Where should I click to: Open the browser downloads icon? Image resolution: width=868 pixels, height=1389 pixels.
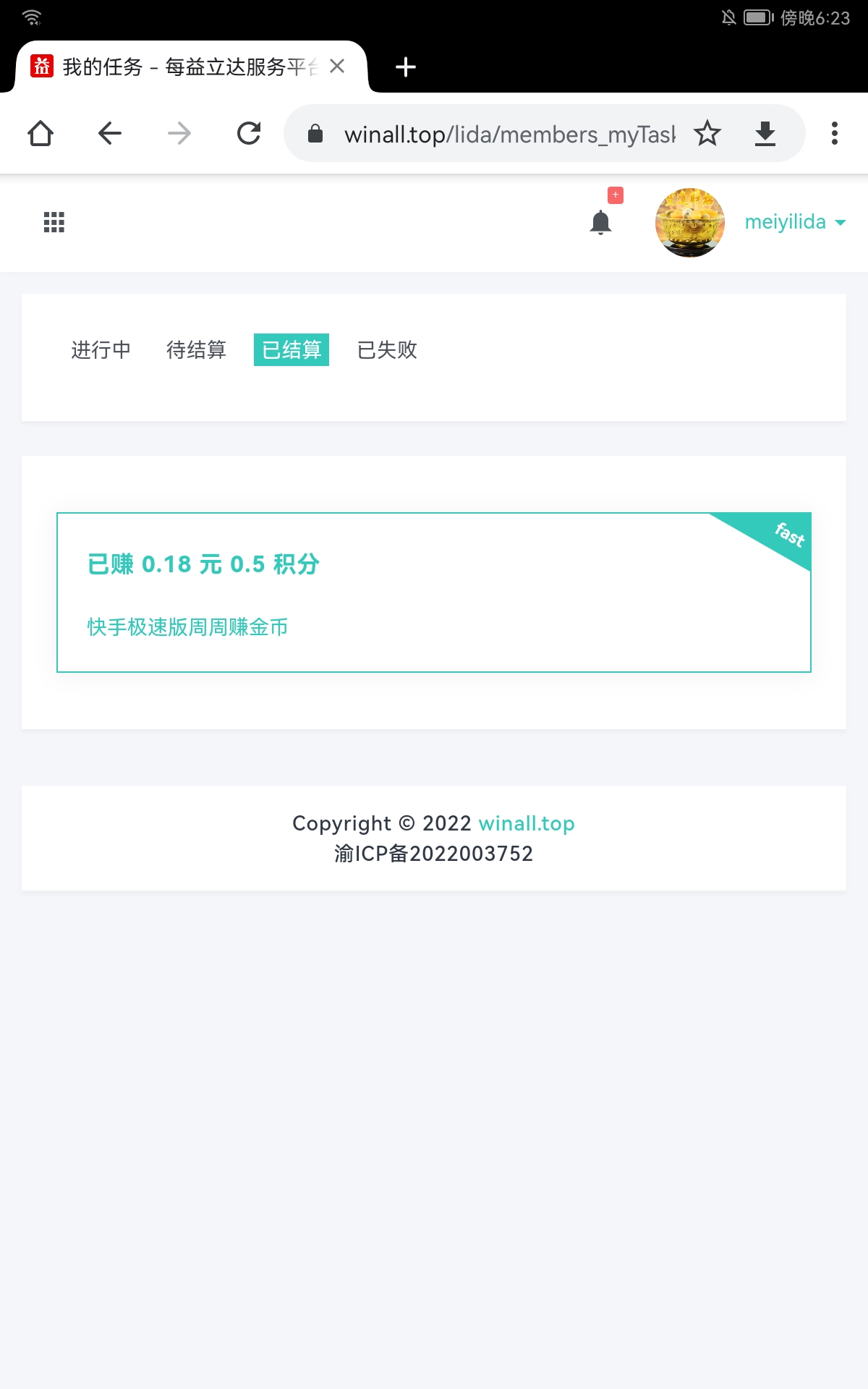(x=765, y=134)
